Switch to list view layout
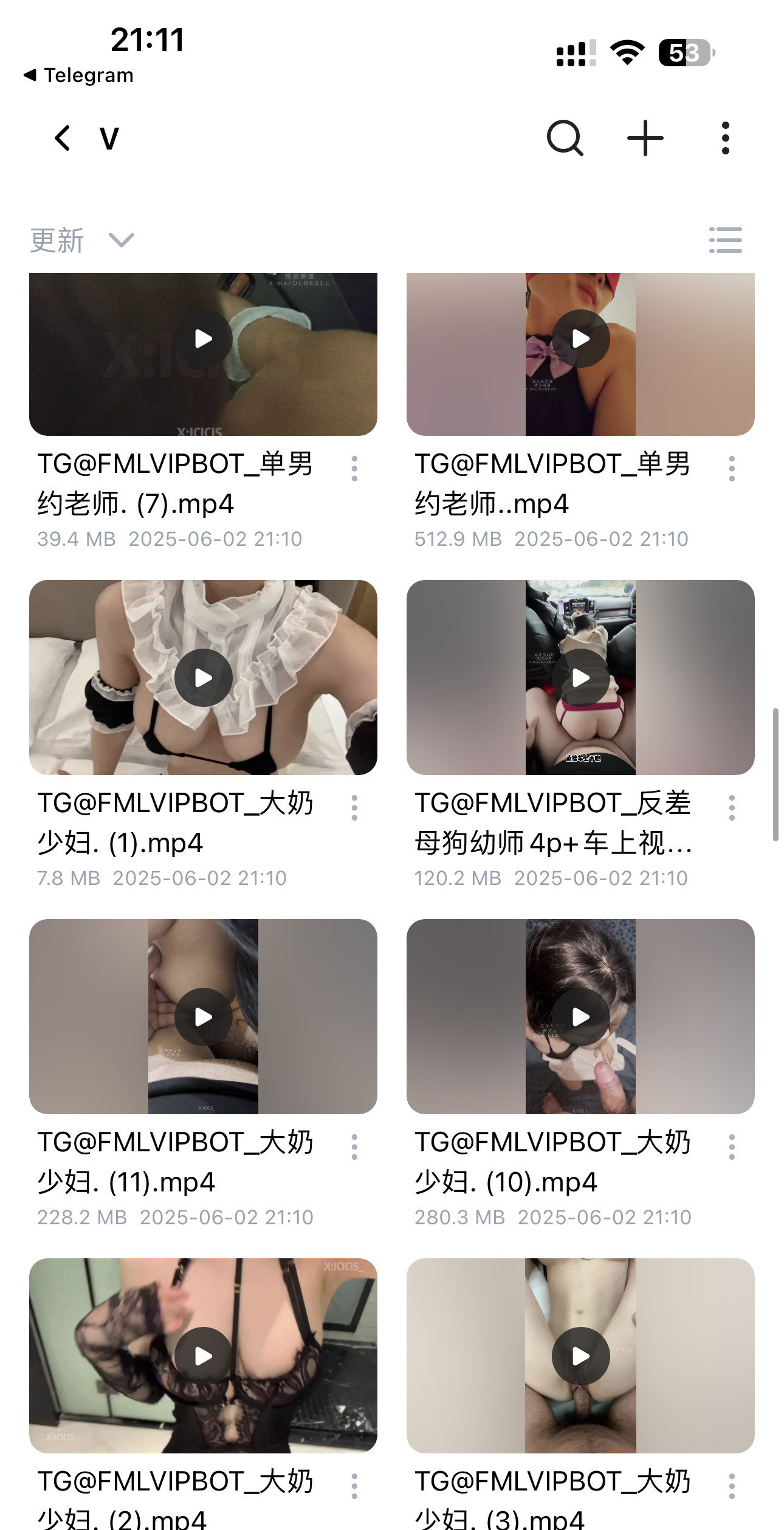Screen dimensions: 784x1530 click(725, 241)
